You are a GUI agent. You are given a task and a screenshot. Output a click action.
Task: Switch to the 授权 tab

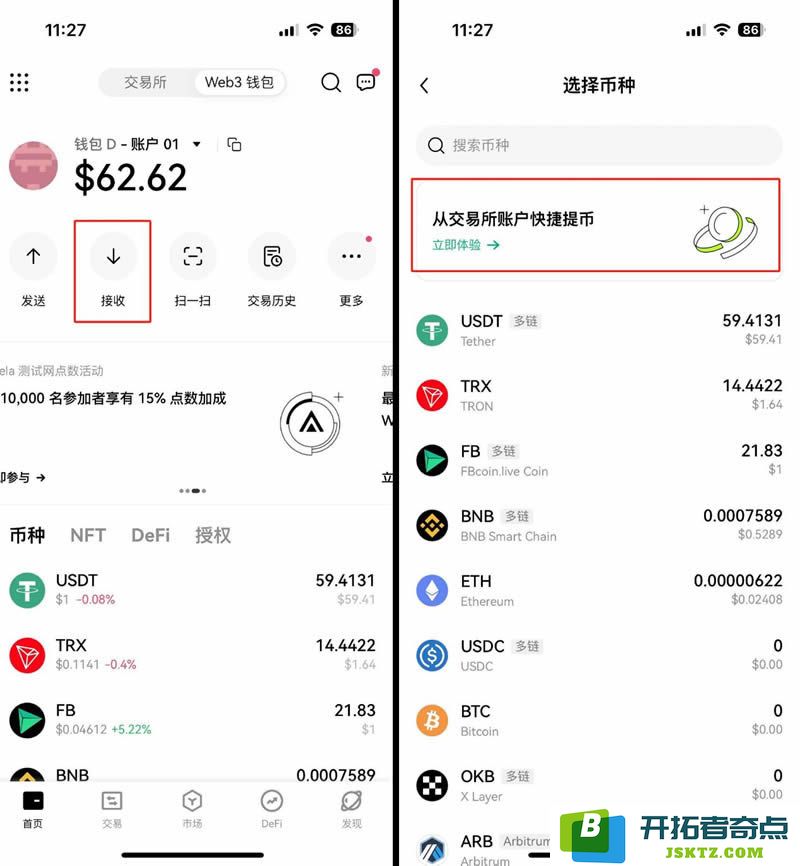[x=213, y=535]
